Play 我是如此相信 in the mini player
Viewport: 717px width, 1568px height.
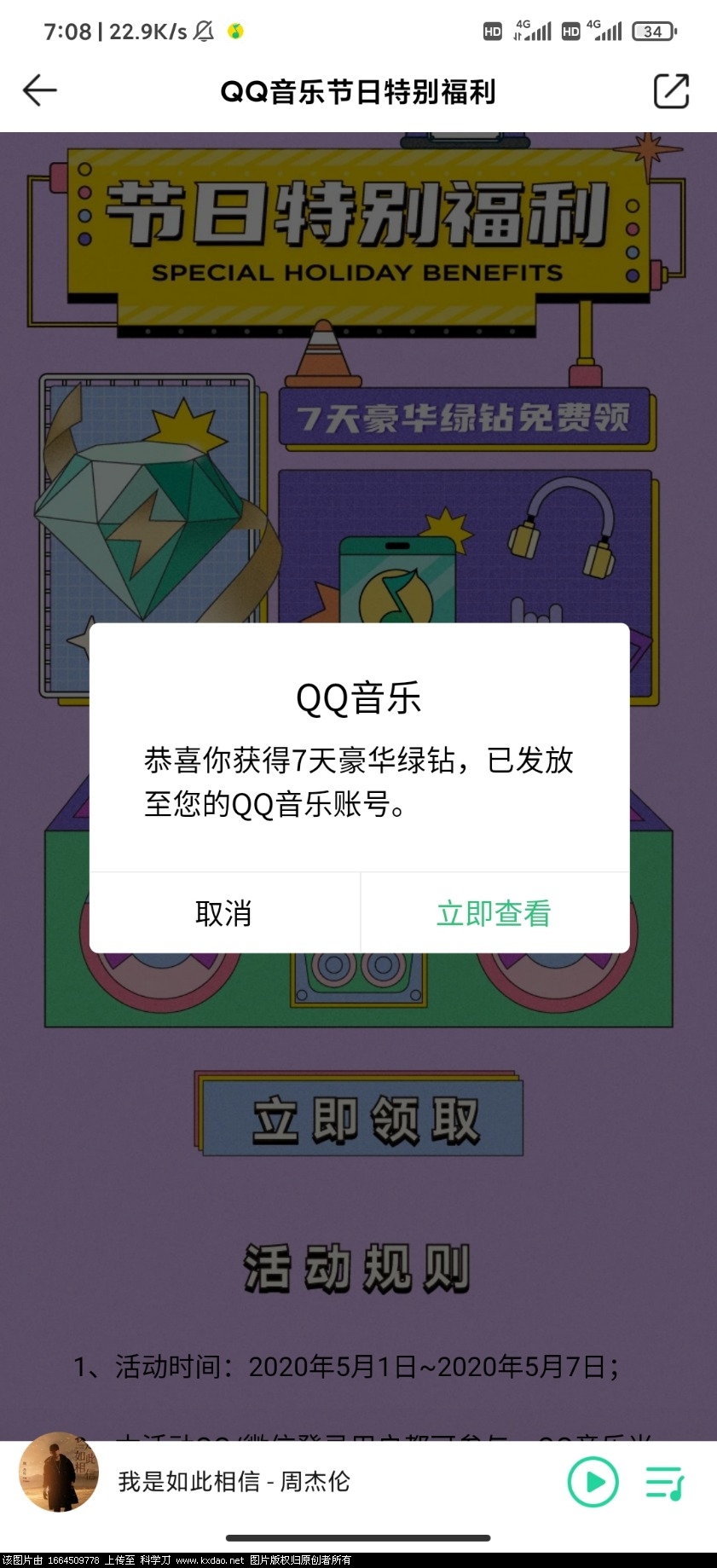coord(593,1482)
